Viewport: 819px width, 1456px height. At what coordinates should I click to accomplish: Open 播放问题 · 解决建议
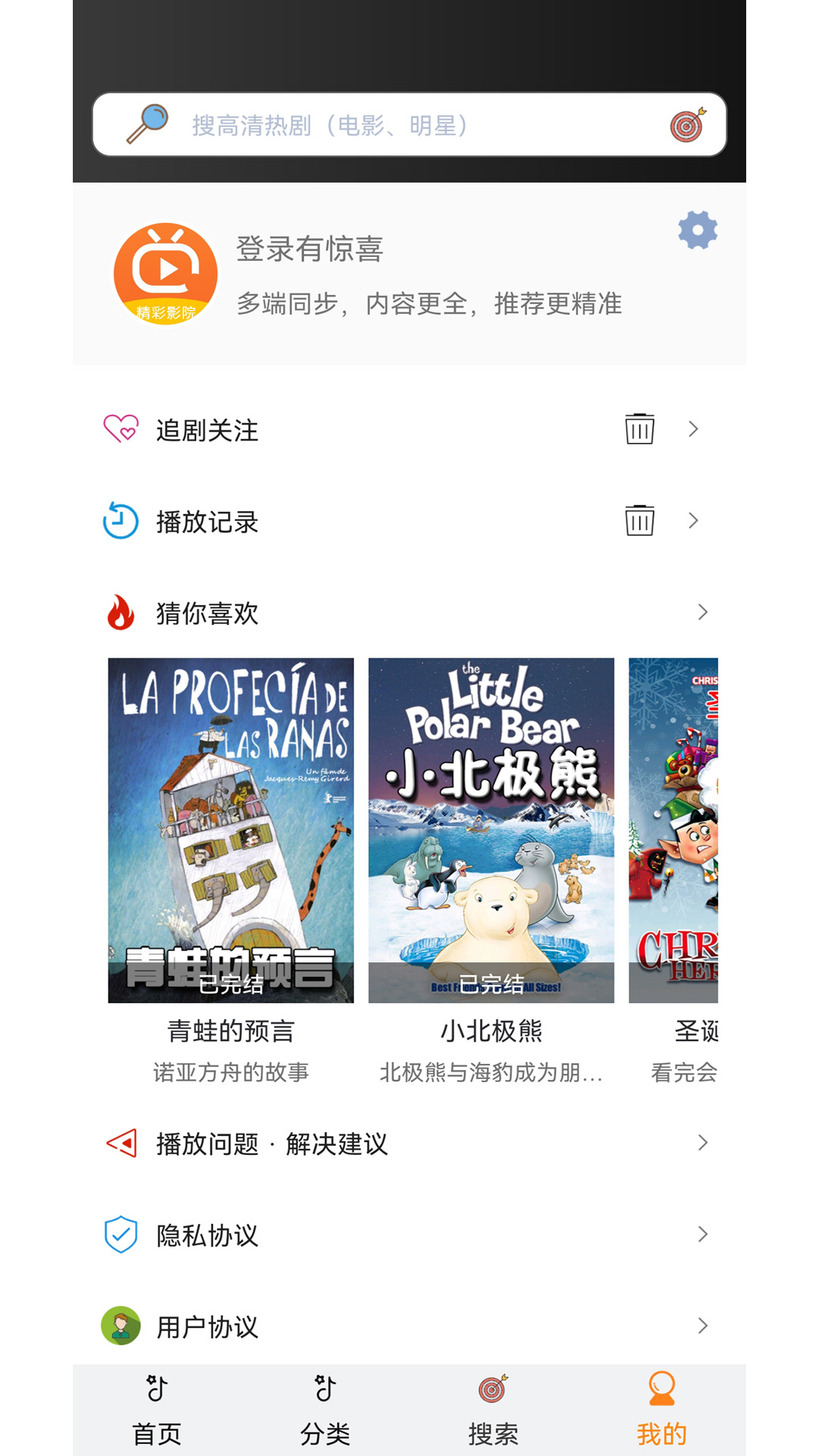click(271, 1144)
